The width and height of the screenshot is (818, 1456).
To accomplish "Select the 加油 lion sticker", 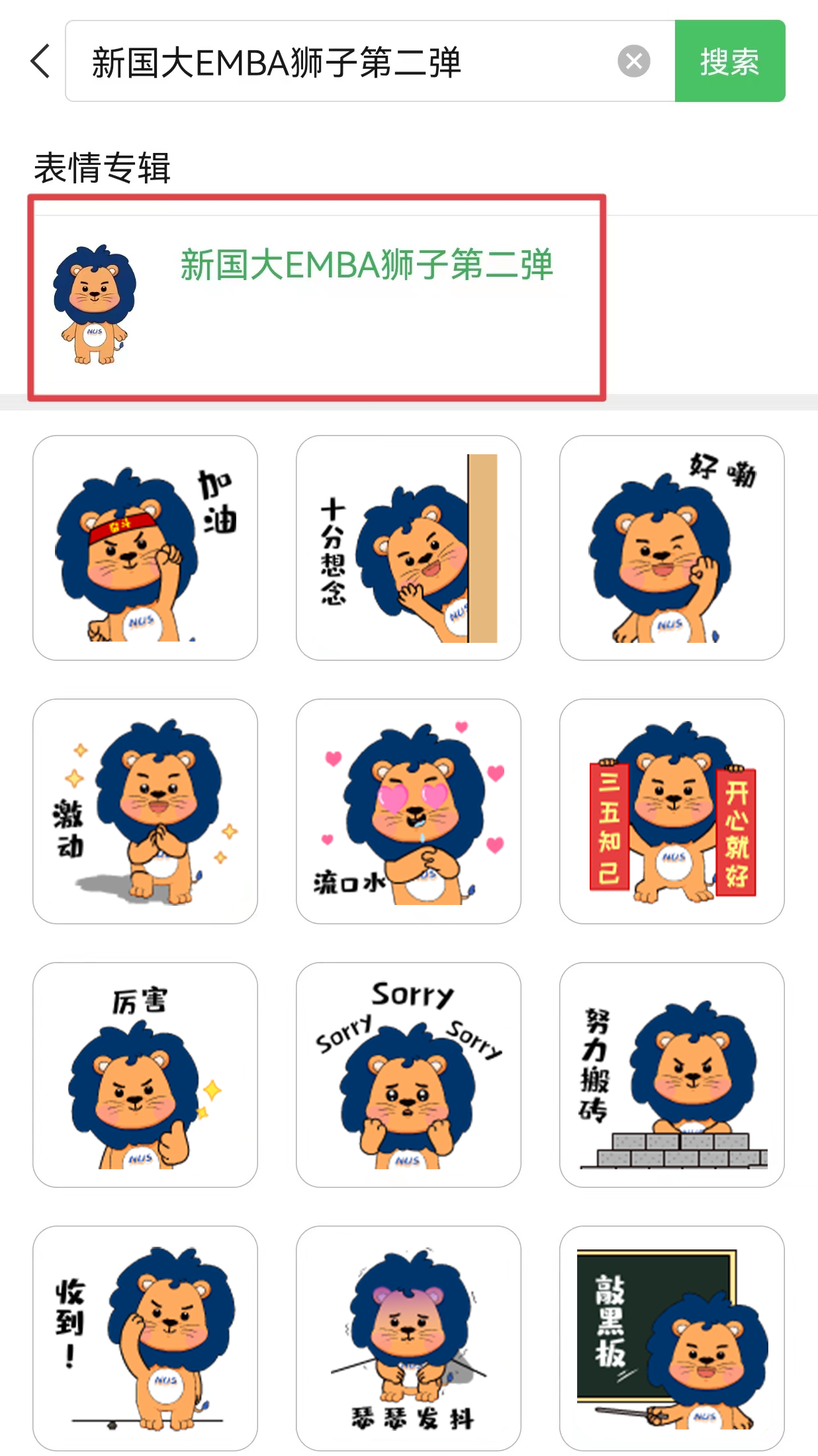I will click(145, 548).
